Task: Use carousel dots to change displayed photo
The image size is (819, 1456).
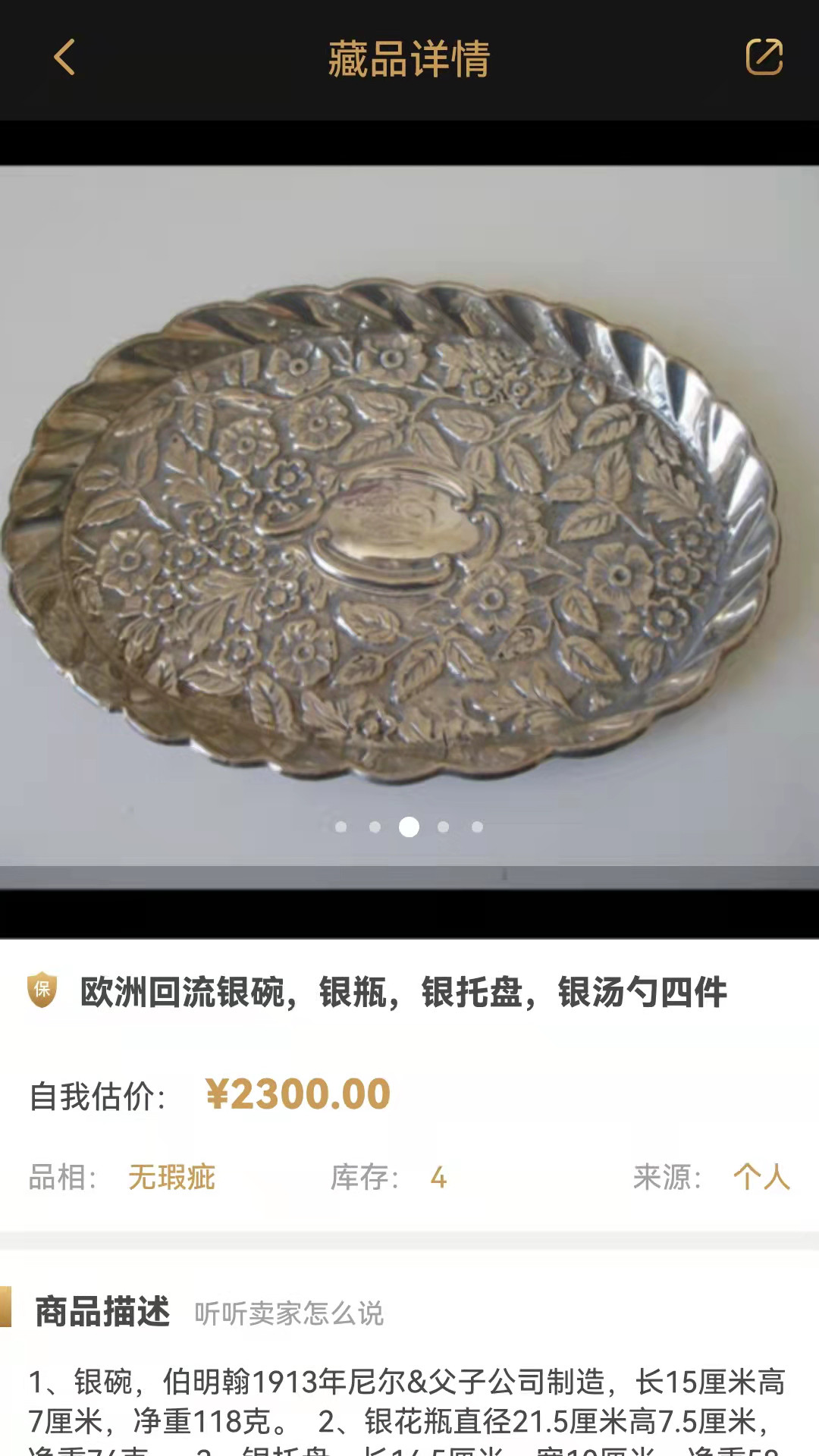Action: click(409, 827)
